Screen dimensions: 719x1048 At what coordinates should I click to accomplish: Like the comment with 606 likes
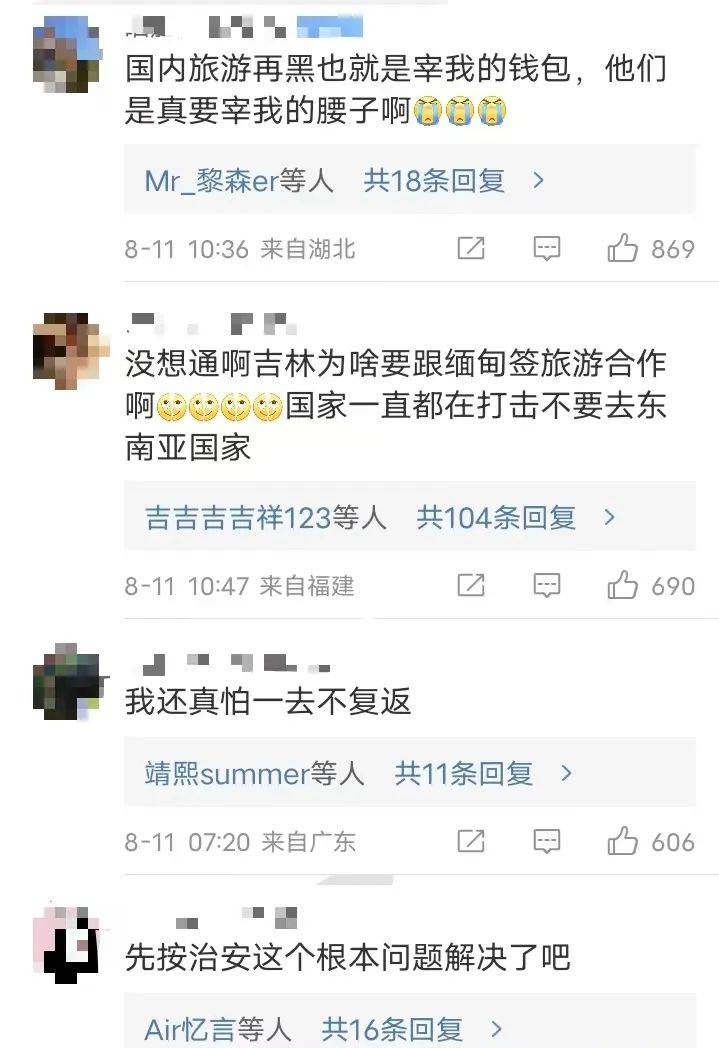[x=622, y=841]
